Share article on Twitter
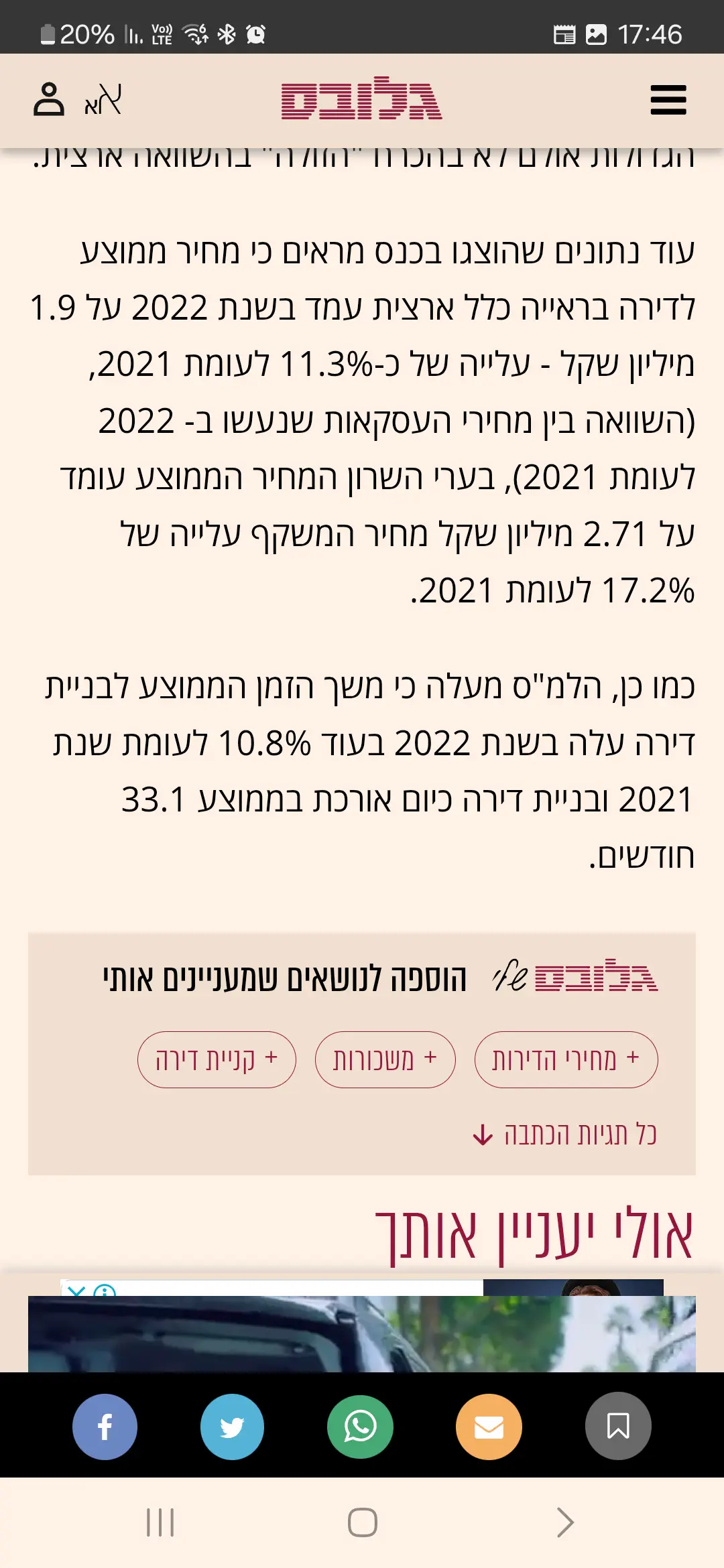This screenshot has width=724, height=1568. pyautogui.click(x=232, y=1427)
